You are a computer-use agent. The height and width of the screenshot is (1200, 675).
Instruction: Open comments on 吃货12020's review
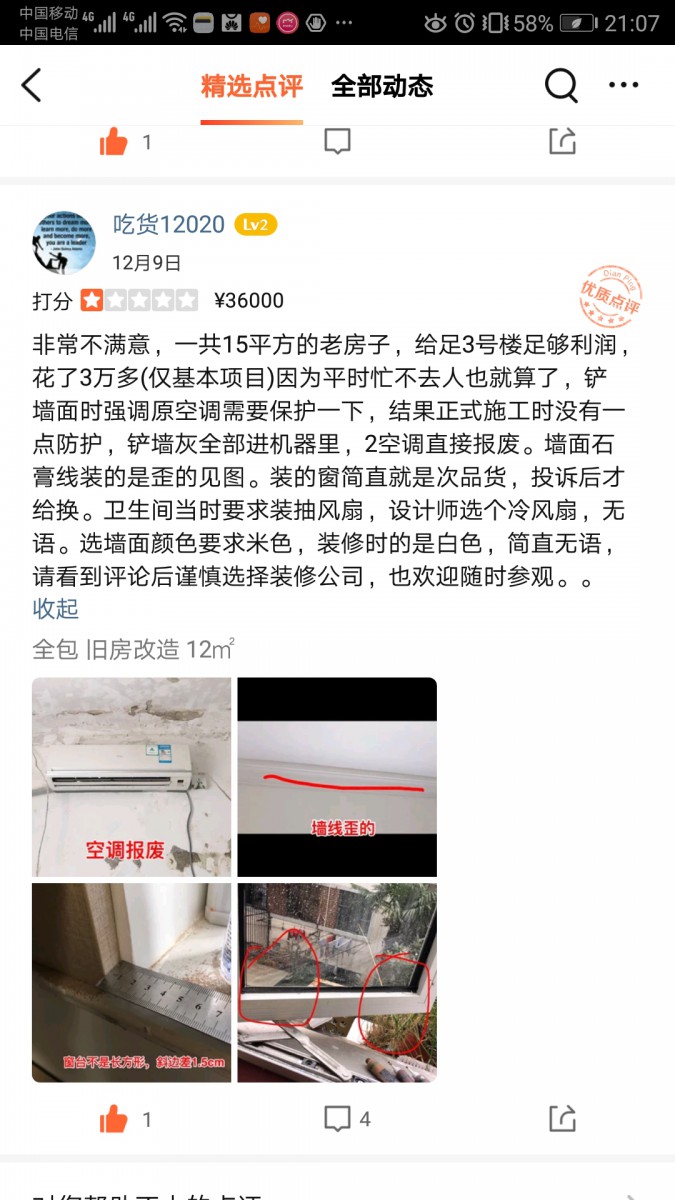pos(338,1119)
